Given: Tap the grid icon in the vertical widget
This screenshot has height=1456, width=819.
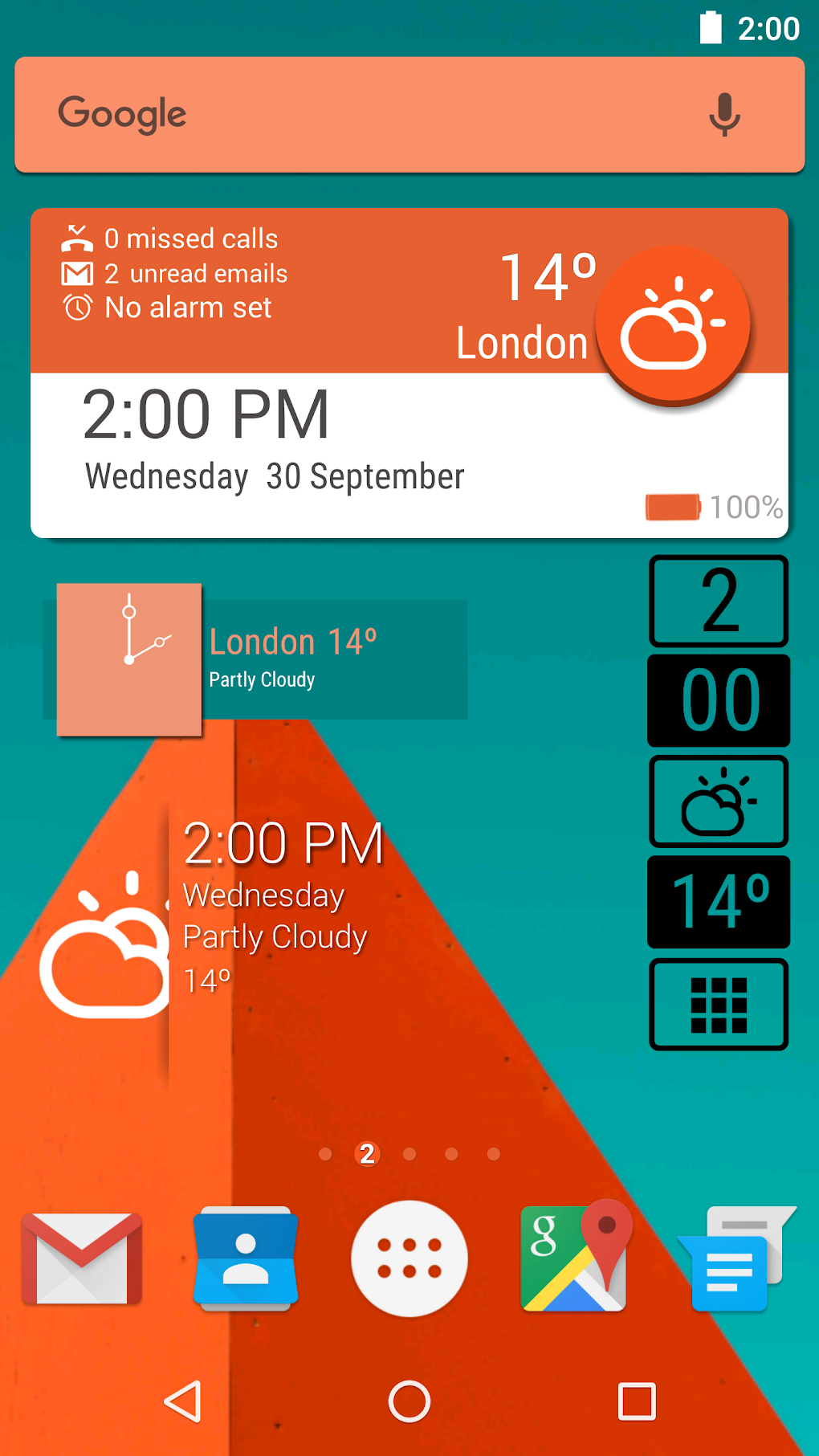Looking at the screenshot, I should [x=719, y=1003].
